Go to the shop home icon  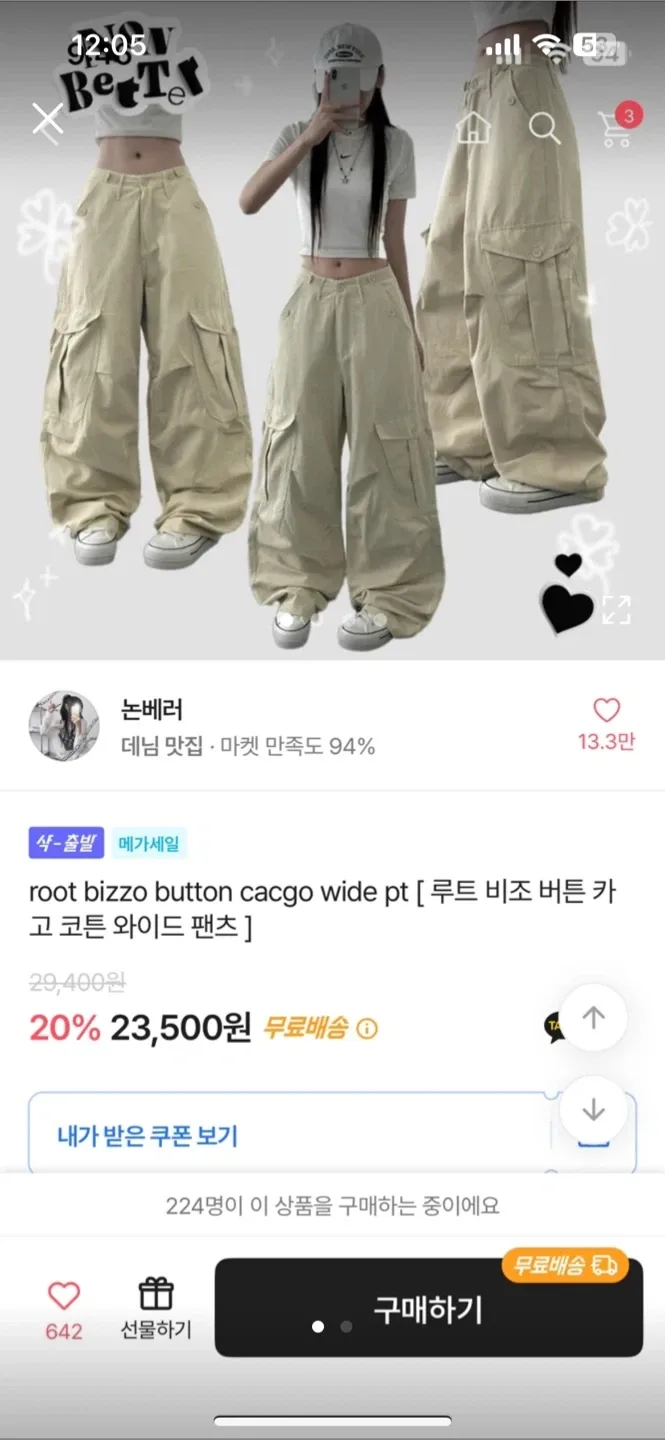coord(473,127)
